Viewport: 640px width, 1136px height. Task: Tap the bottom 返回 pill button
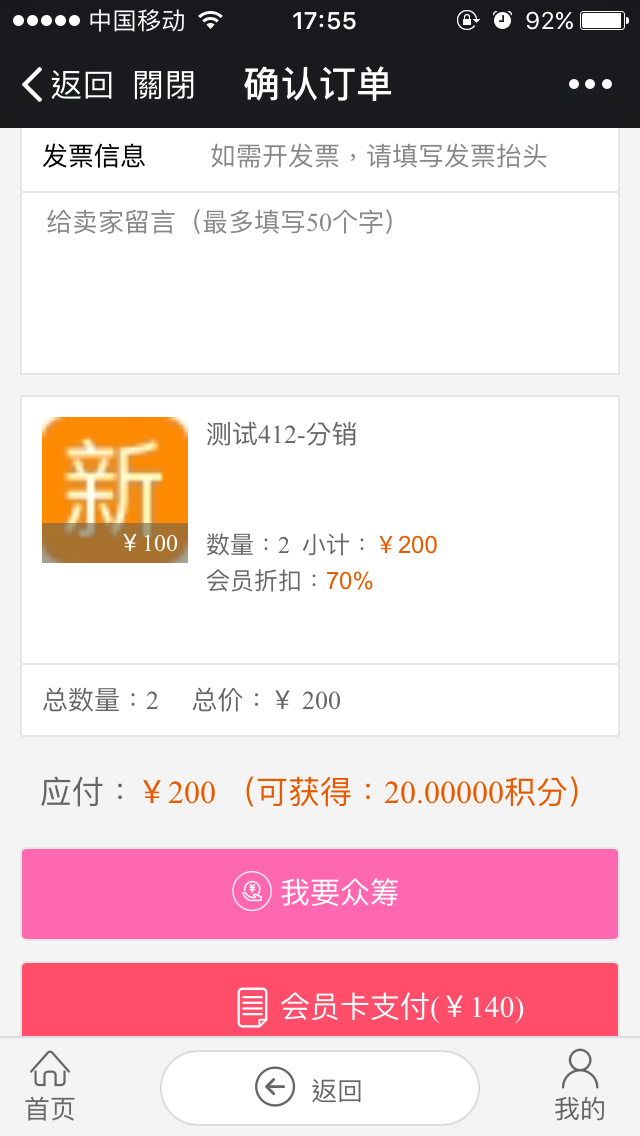point(320,1088)
